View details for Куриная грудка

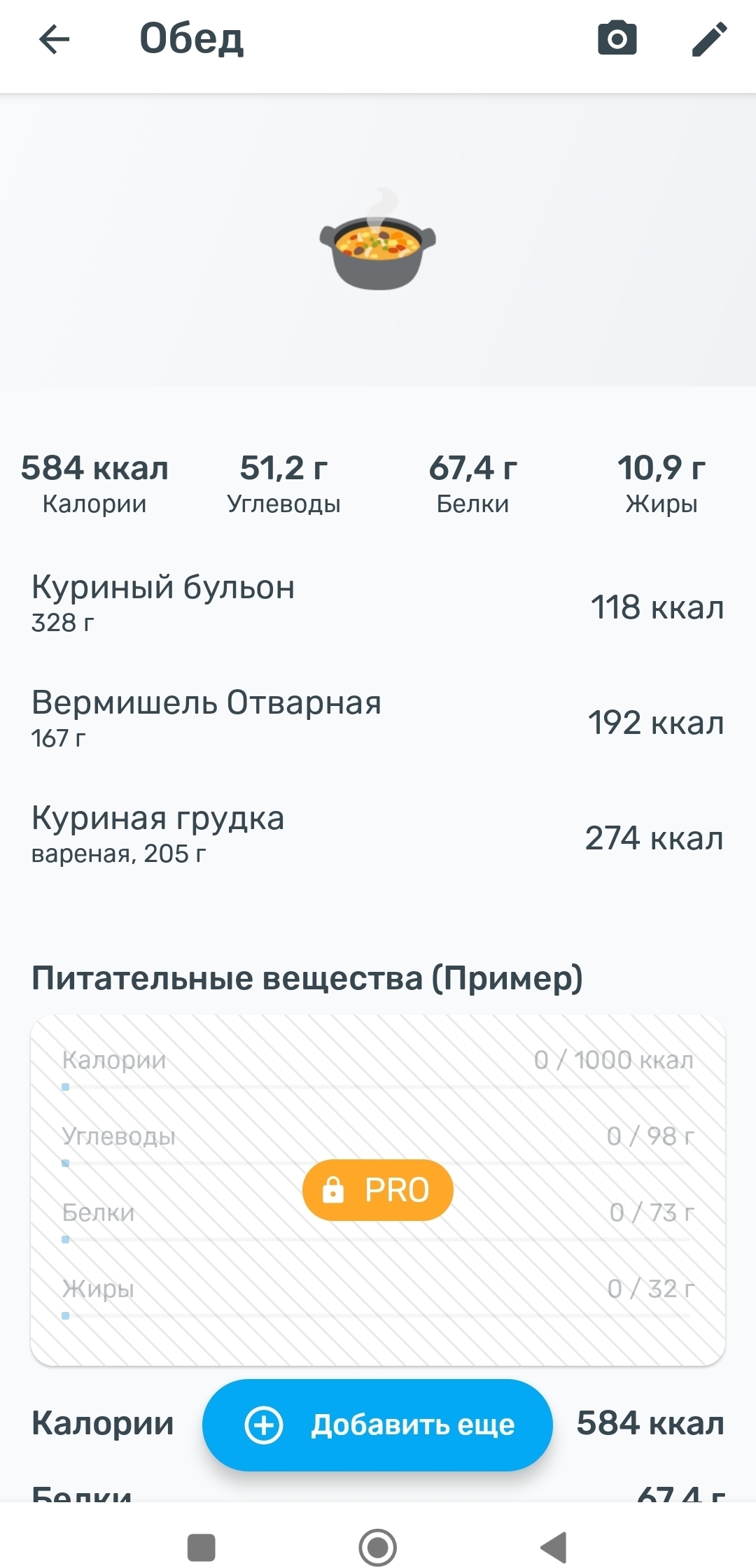point(377,835)
